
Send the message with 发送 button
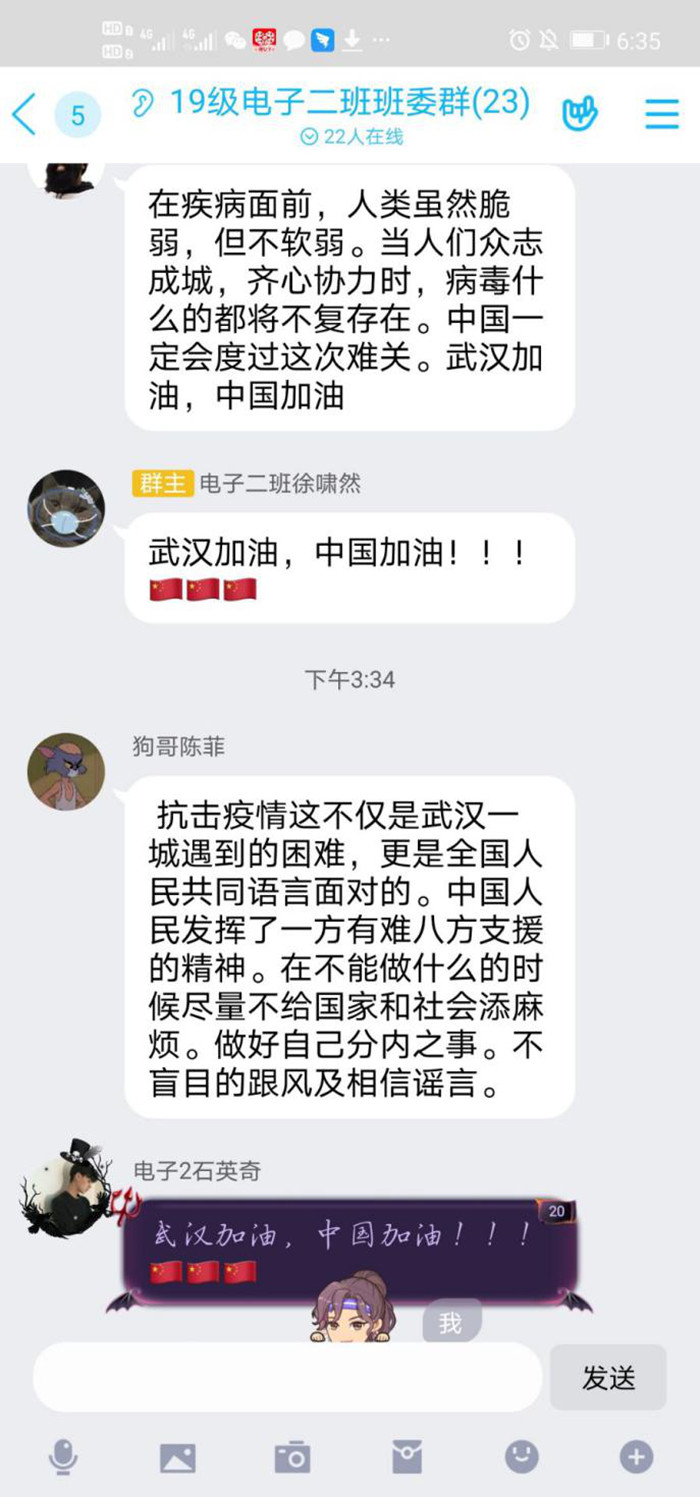click(x=608, y=1377)
